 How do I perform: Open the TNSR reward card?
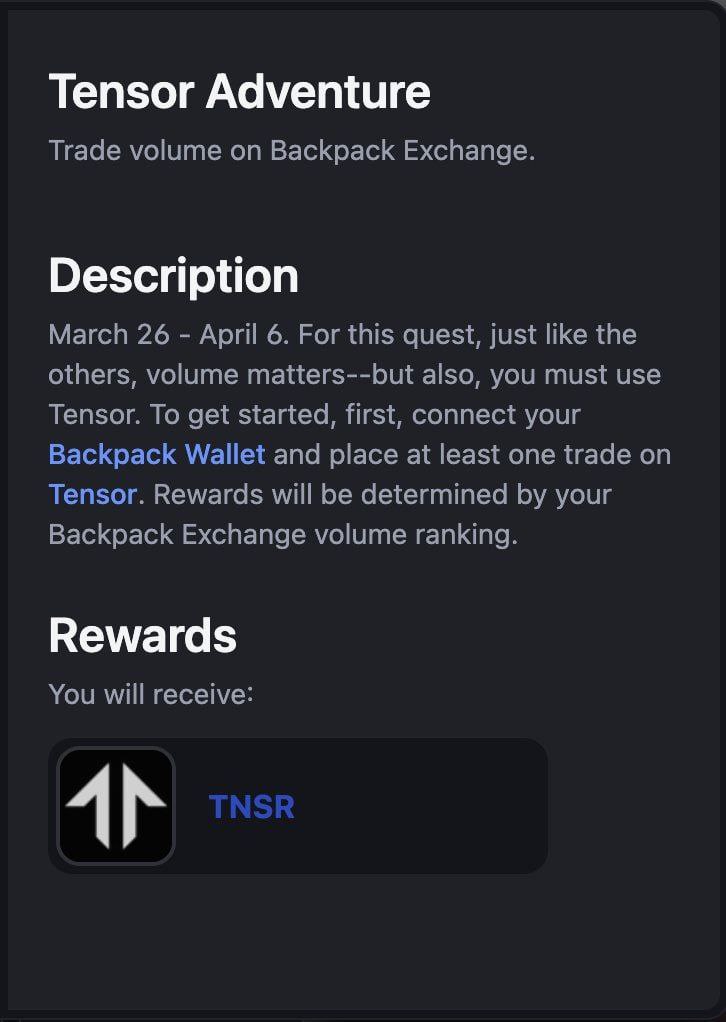298,806
